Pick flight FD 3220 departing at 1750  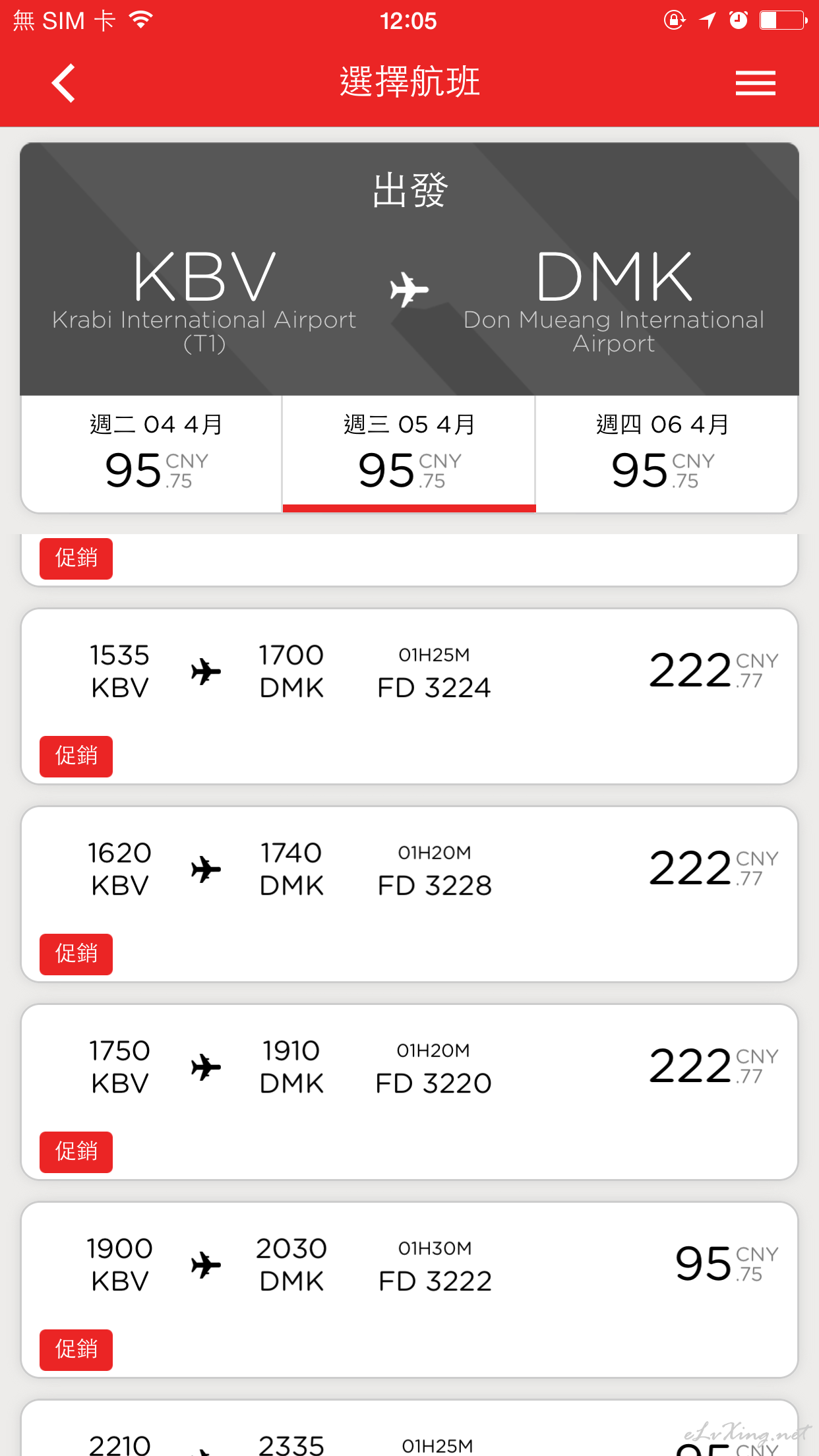pyautogui.click(x=409, y=1092)
